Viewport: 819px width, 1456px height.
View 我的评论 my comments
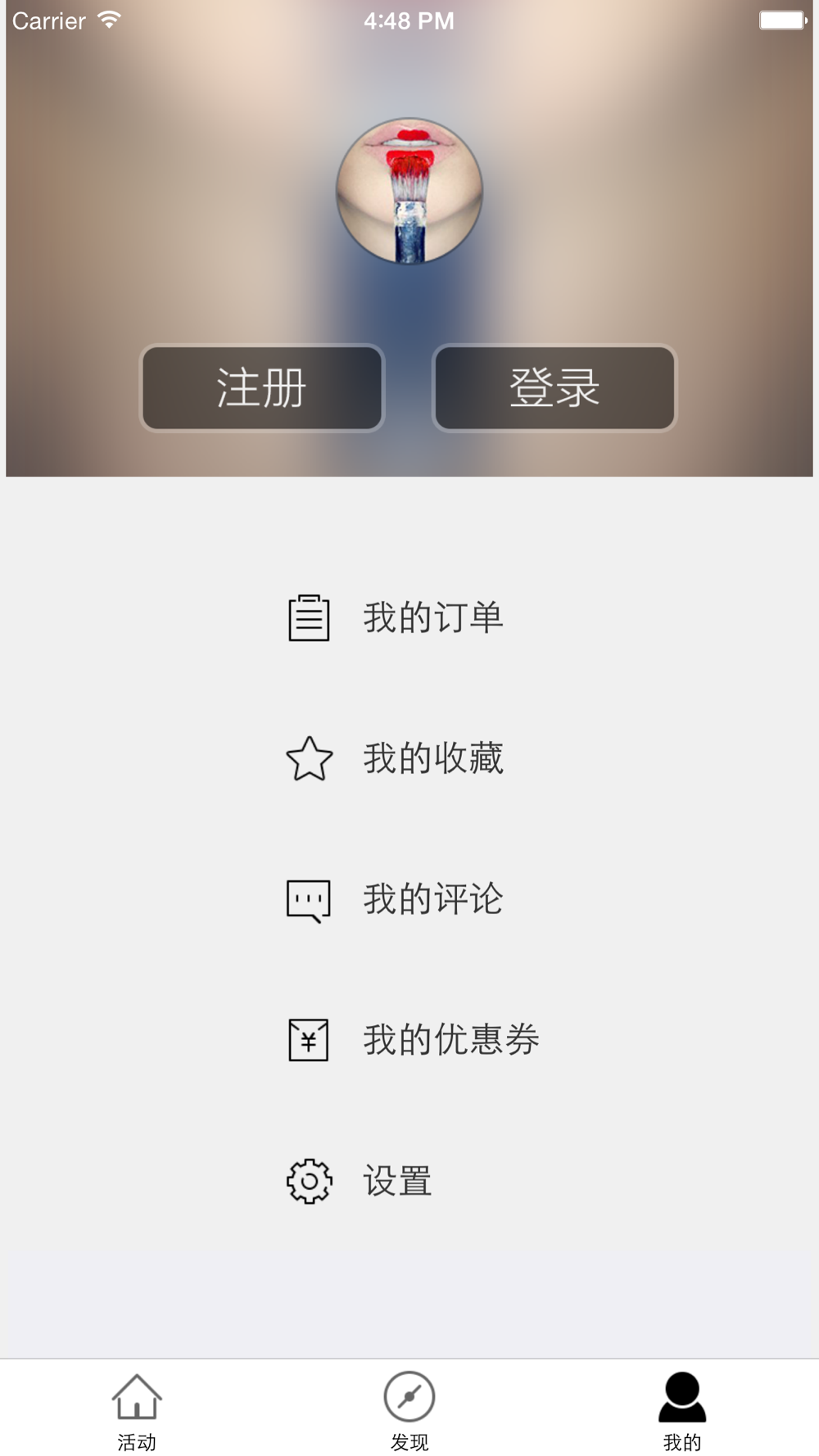point(409,899)
